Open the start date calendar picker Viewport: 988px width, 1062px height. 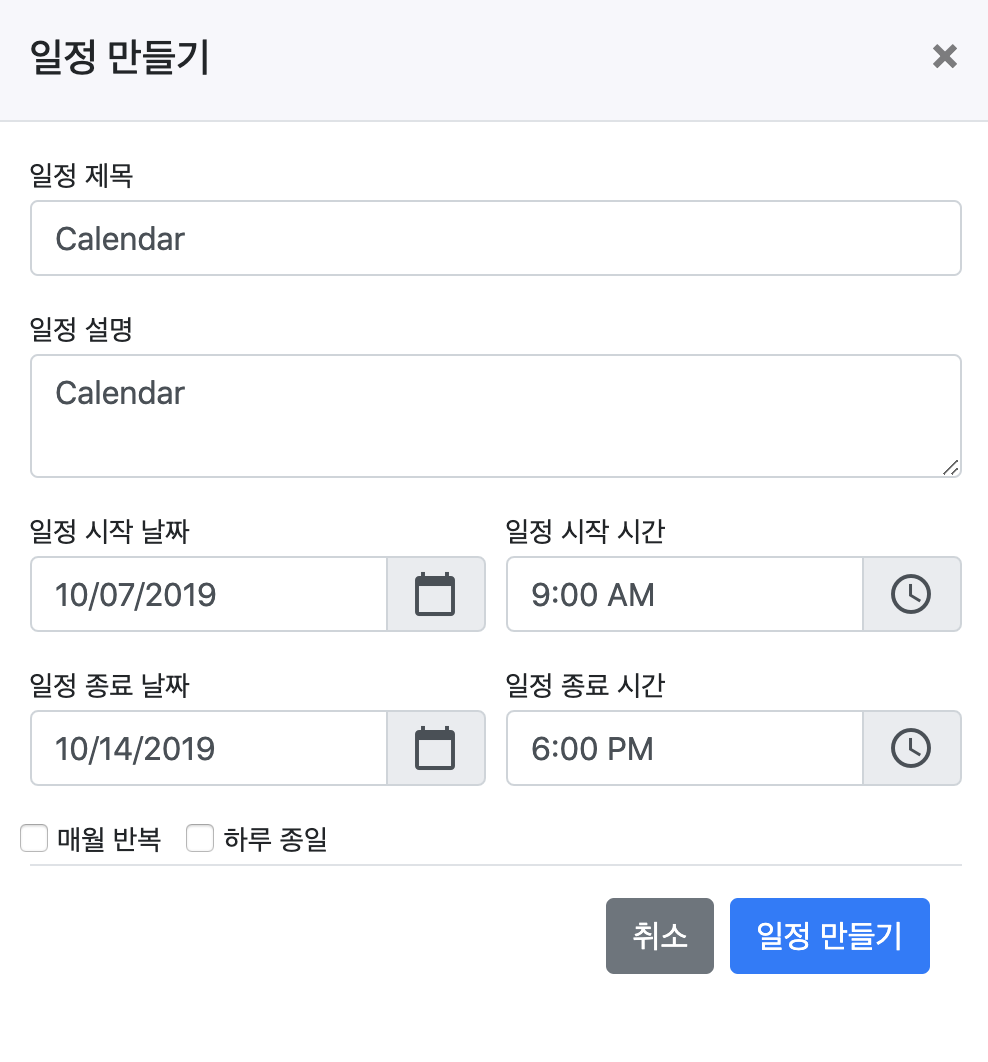click(x=435, y=595)
